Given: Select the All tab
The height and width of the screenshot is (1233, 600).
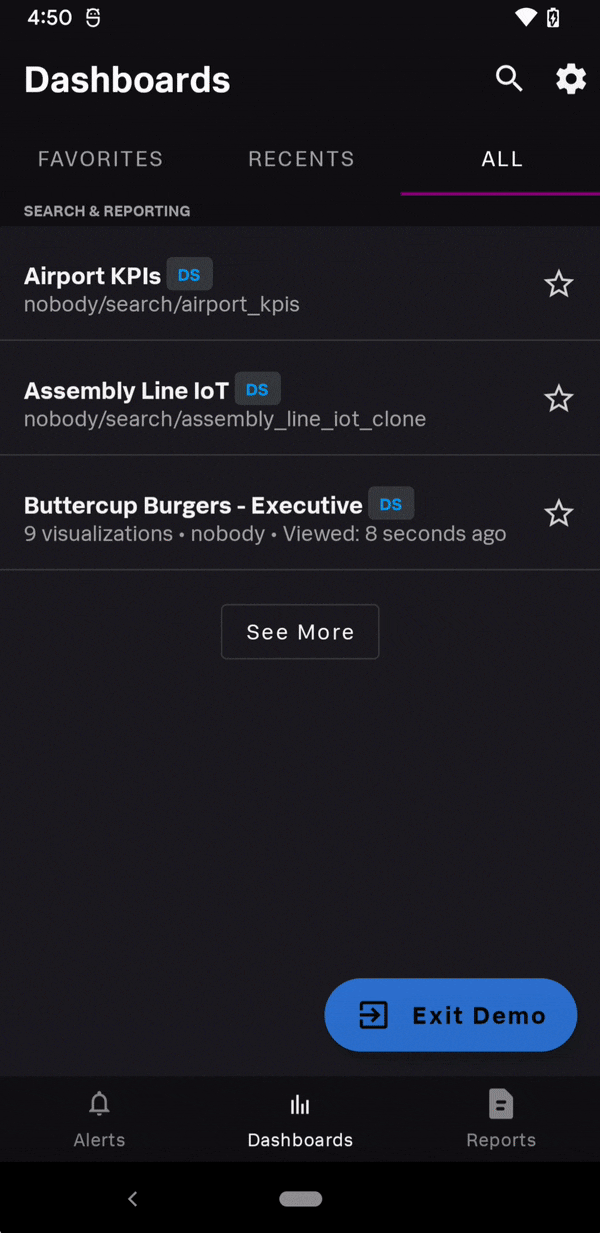Looking at the screenshot, I should pos(502,159).
